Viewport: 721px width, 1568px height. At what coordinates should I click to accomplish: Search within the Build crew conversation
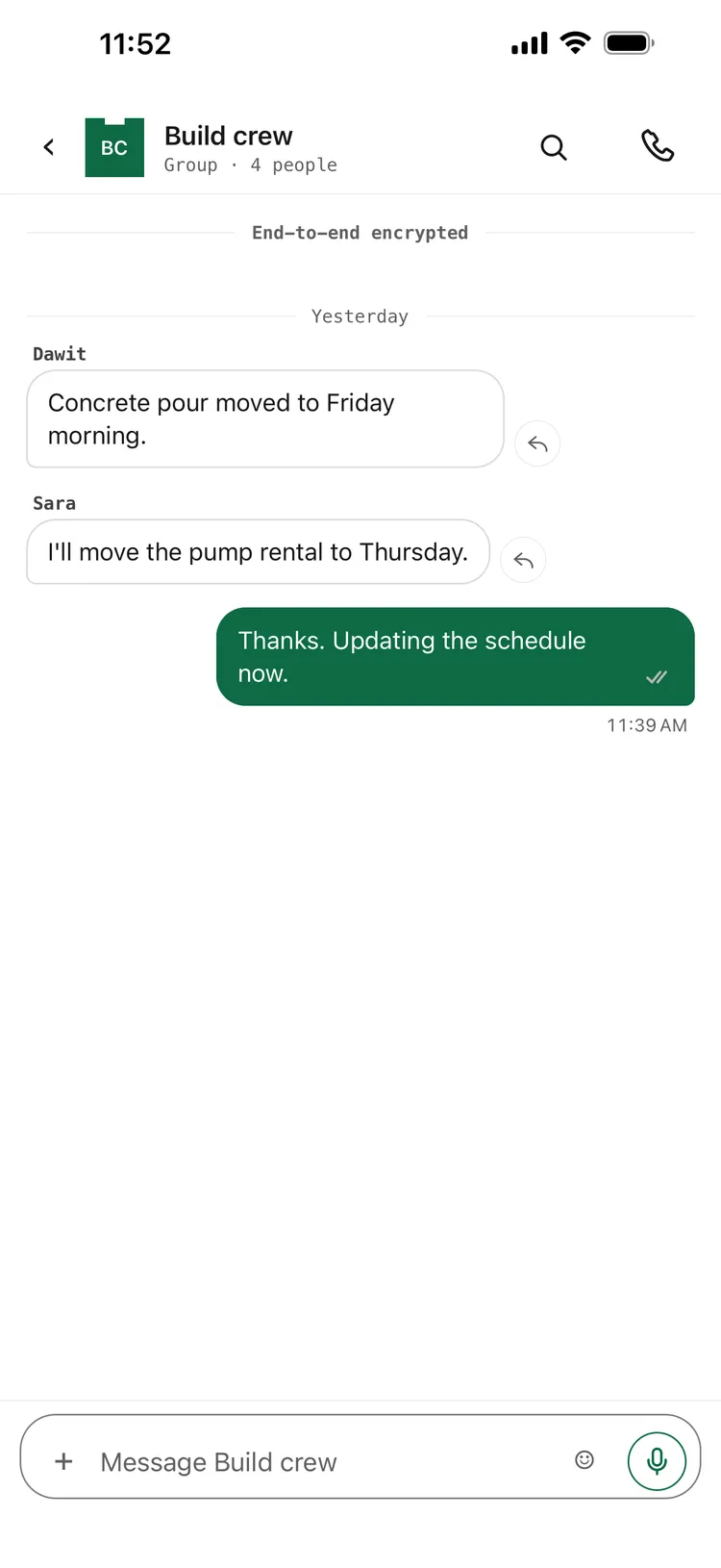(x=554, y=147)
